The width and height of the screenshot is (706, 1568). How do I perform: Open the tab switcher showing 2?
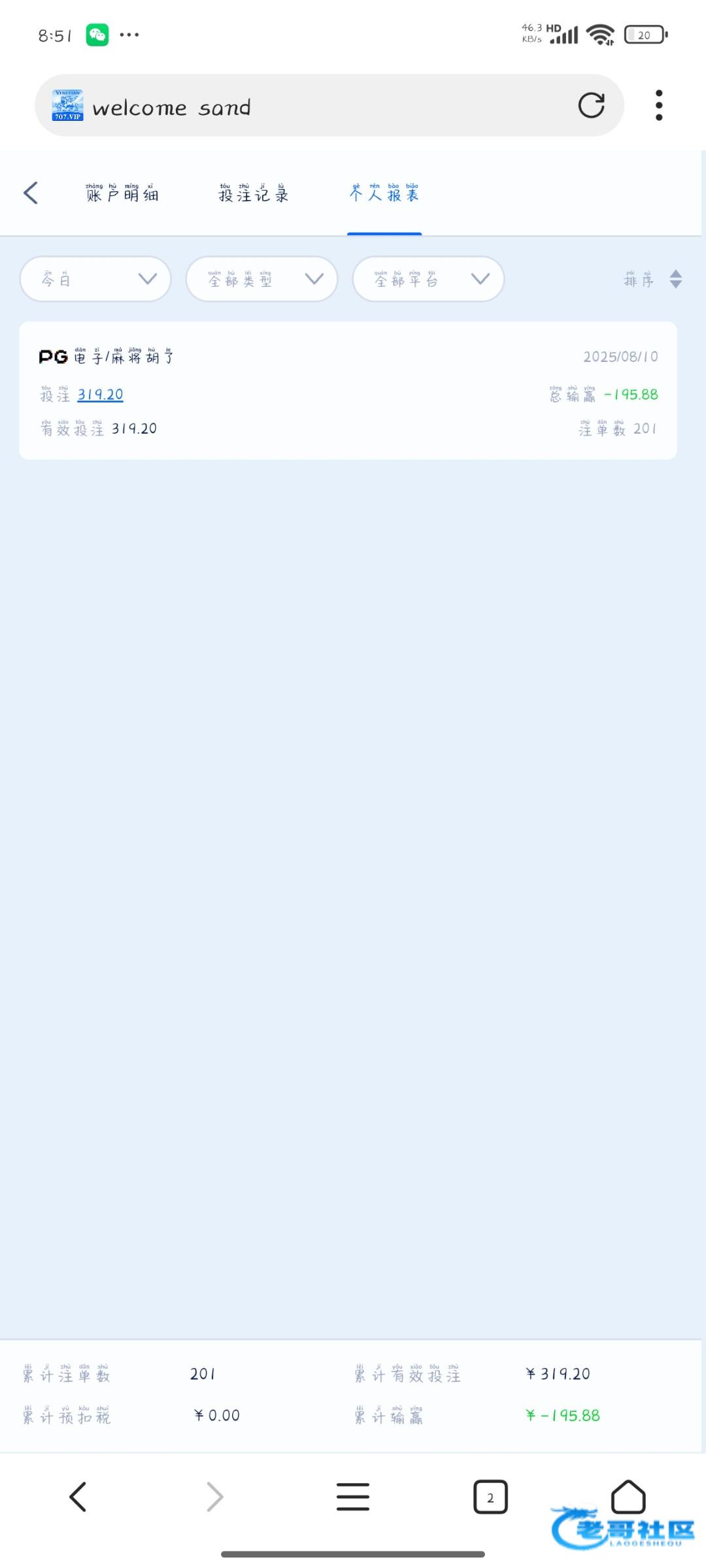point(490,1497)
